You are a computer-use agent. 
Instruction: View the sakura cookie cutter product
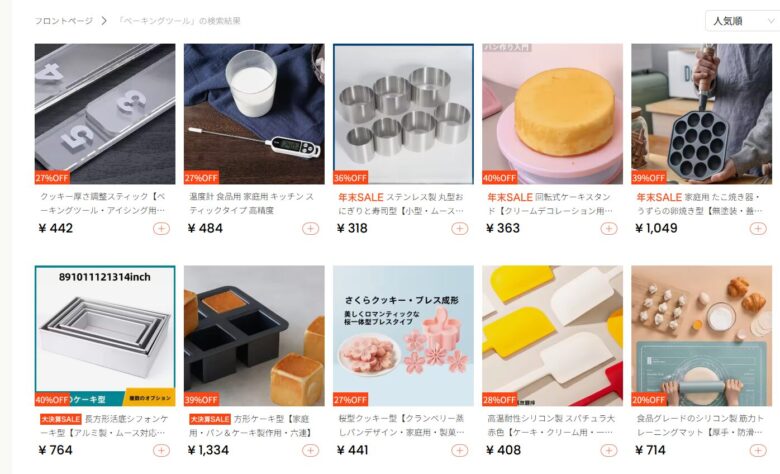click(403, 335)
